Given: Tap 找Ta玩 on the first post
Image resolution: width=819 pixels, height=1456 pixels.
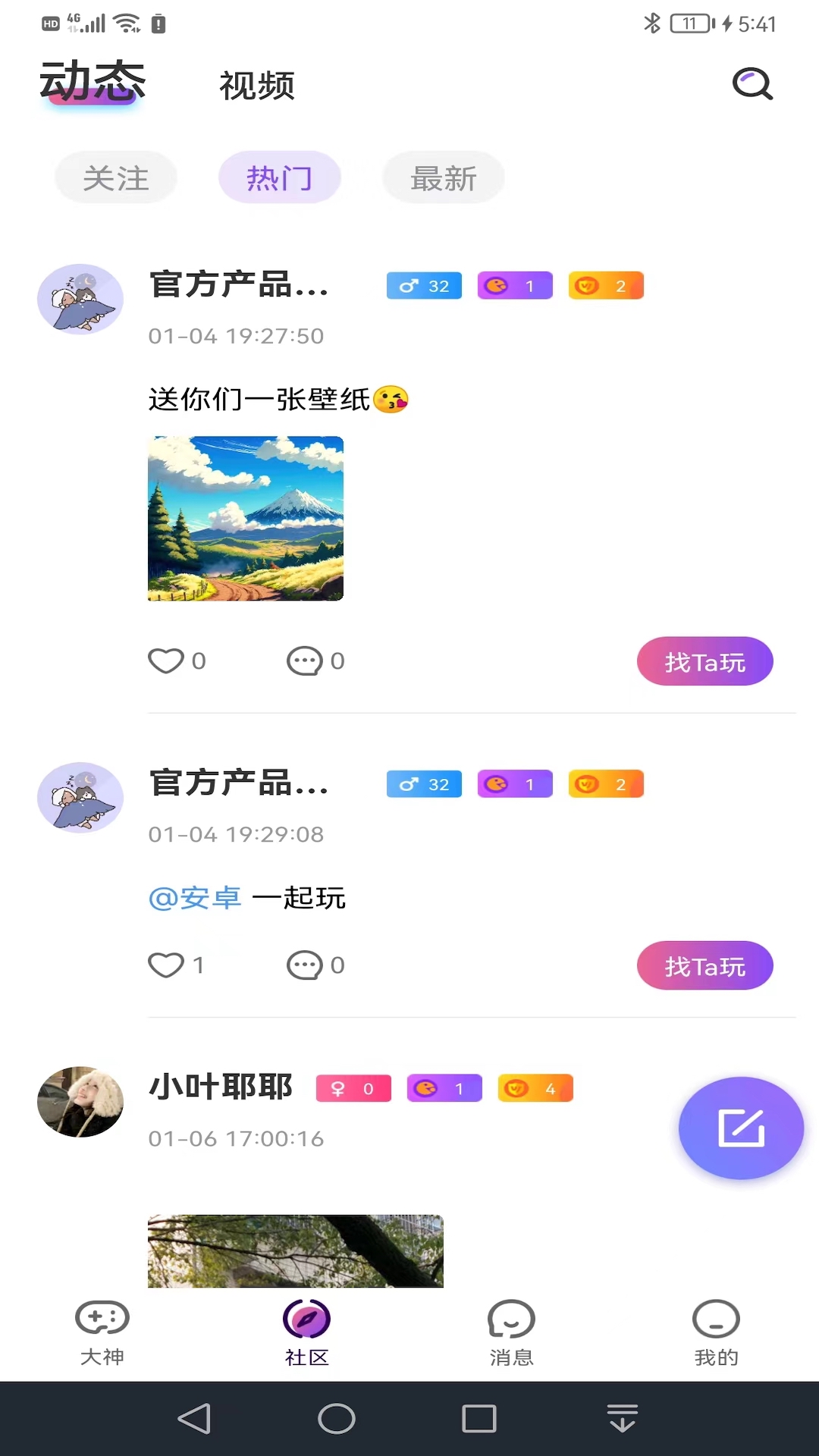Looking at the screenshot, I should tap(704, 661).
